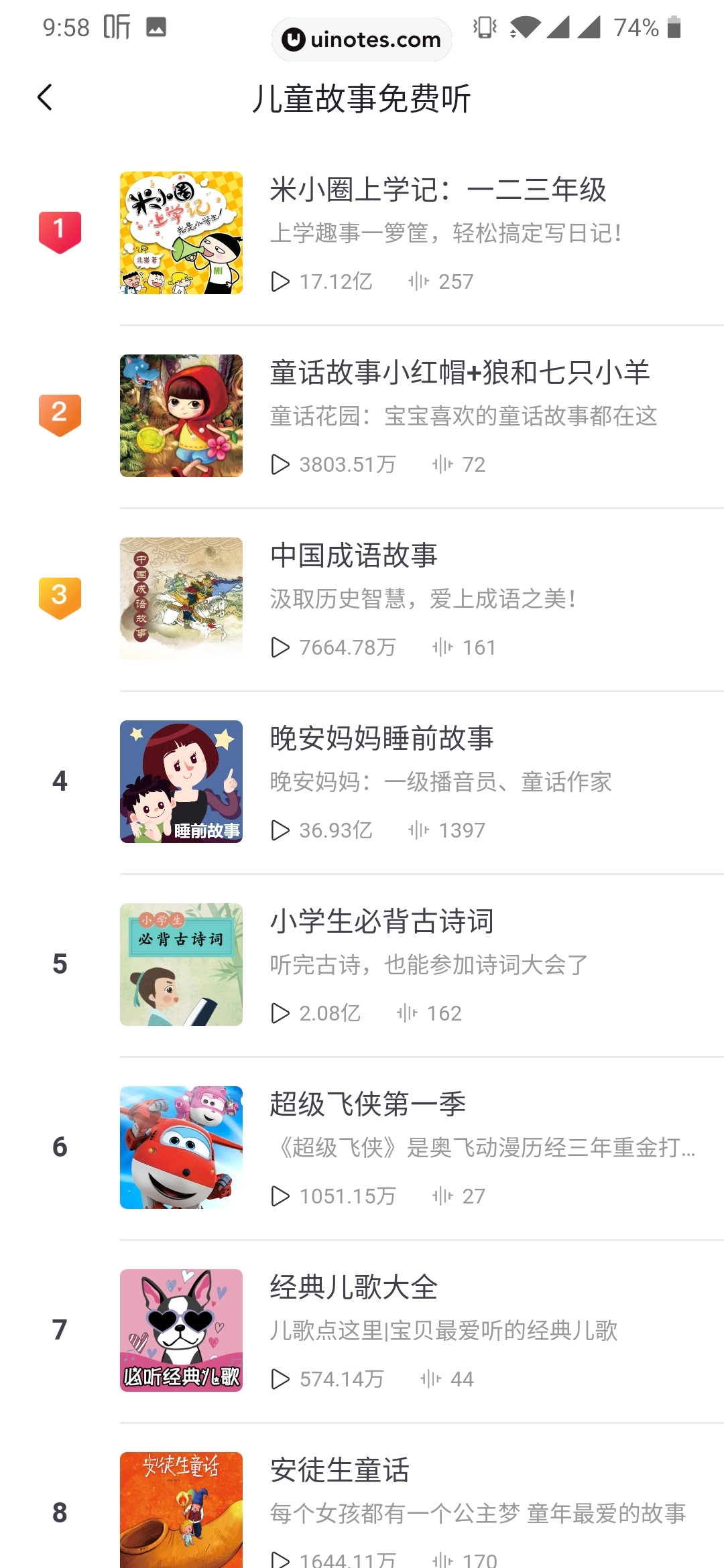724x1568 pixels.
Task: Open the 小学生必背古诗词 cover image
Action: 182,964
